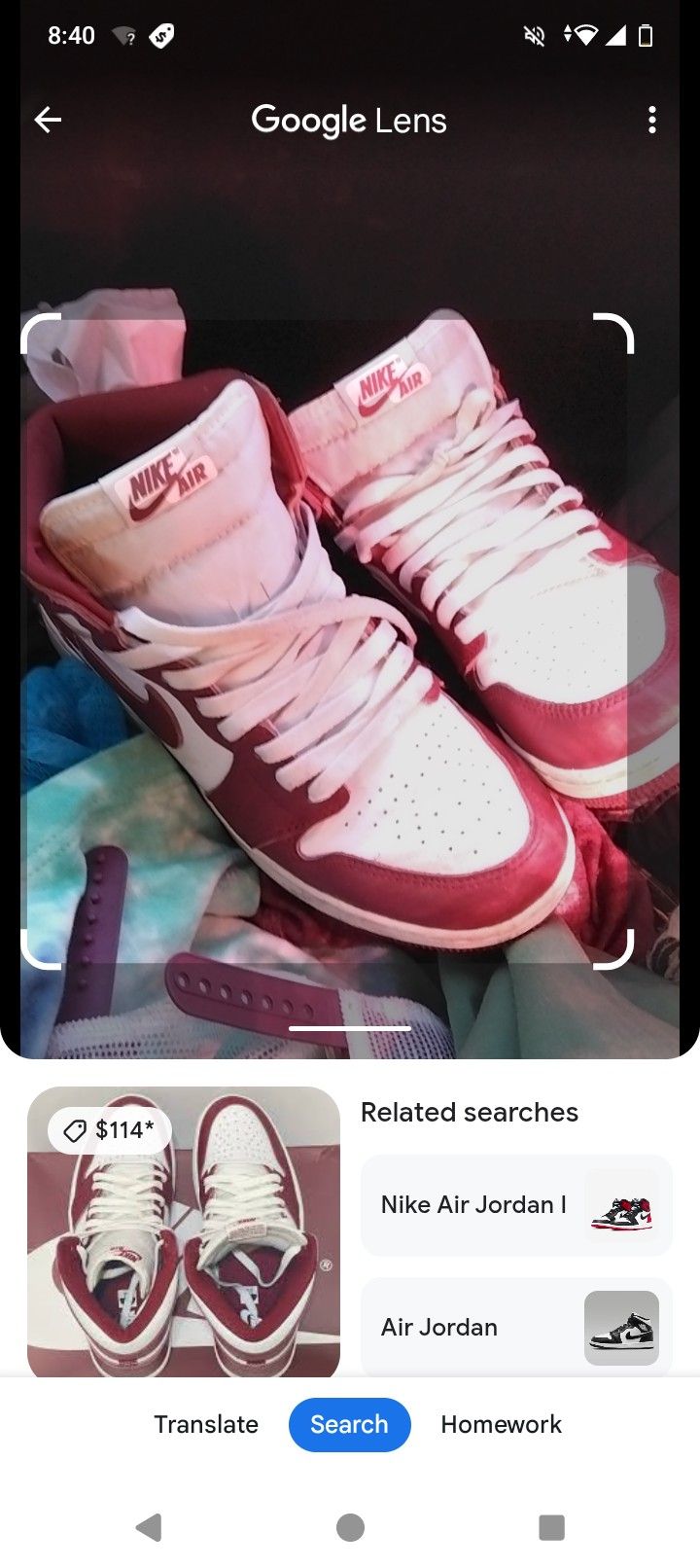
Task: Open the three-dot overflow menu
Action: coord(651,120)
